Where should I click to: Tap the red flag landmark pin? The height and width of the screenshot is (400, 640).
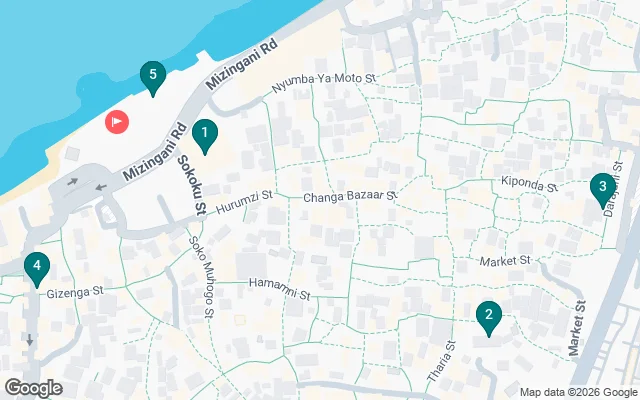coord(117,122)
